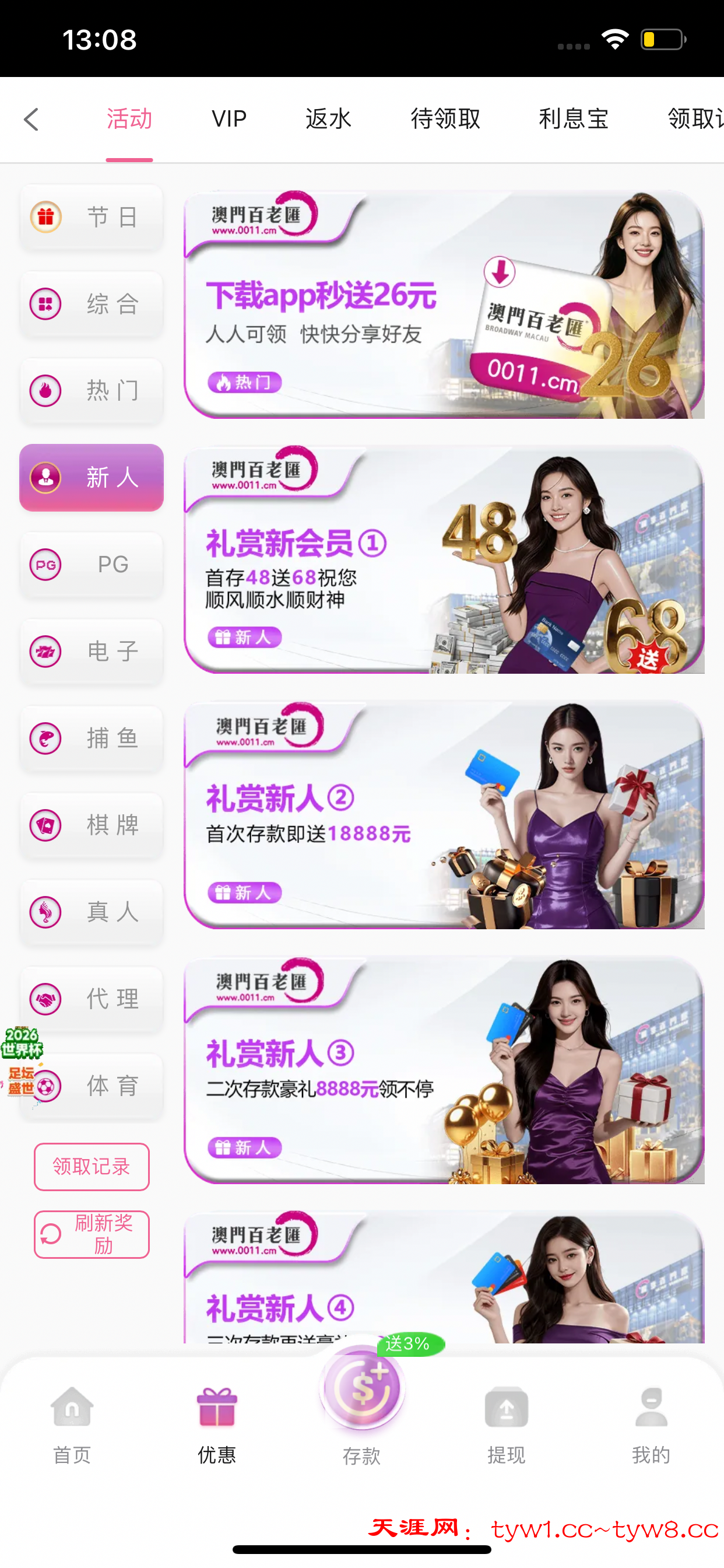This screenshot has height=1568, width=724.
Task: Select the 节日 category
Action: [92, 216]
